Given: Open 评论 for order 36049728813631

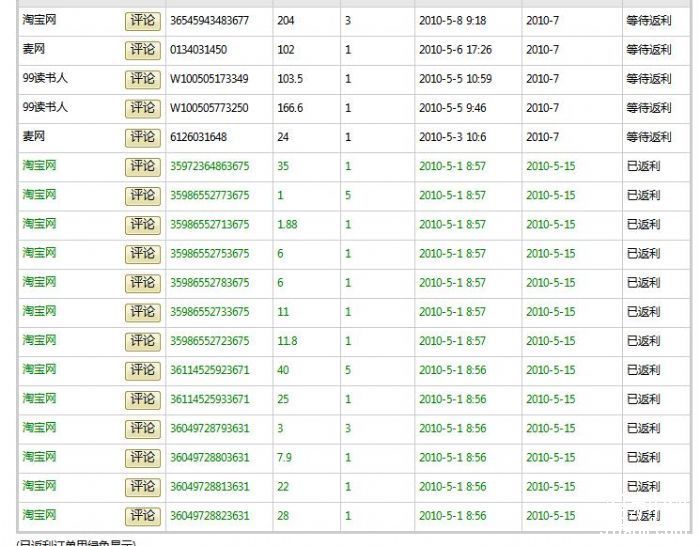Looking at the screenshot, I should click(x=142, y=487).
